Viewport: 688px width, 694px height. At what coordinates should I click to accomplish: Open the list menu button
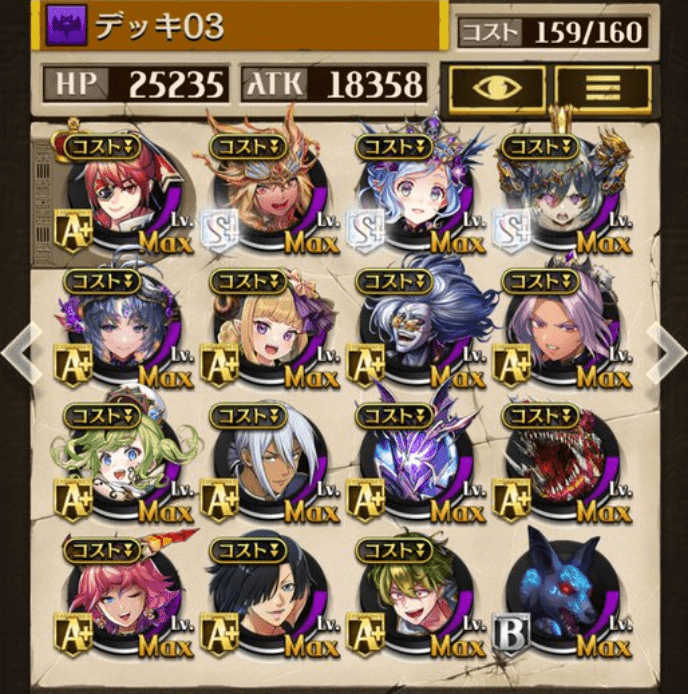[x=602, y=88]
